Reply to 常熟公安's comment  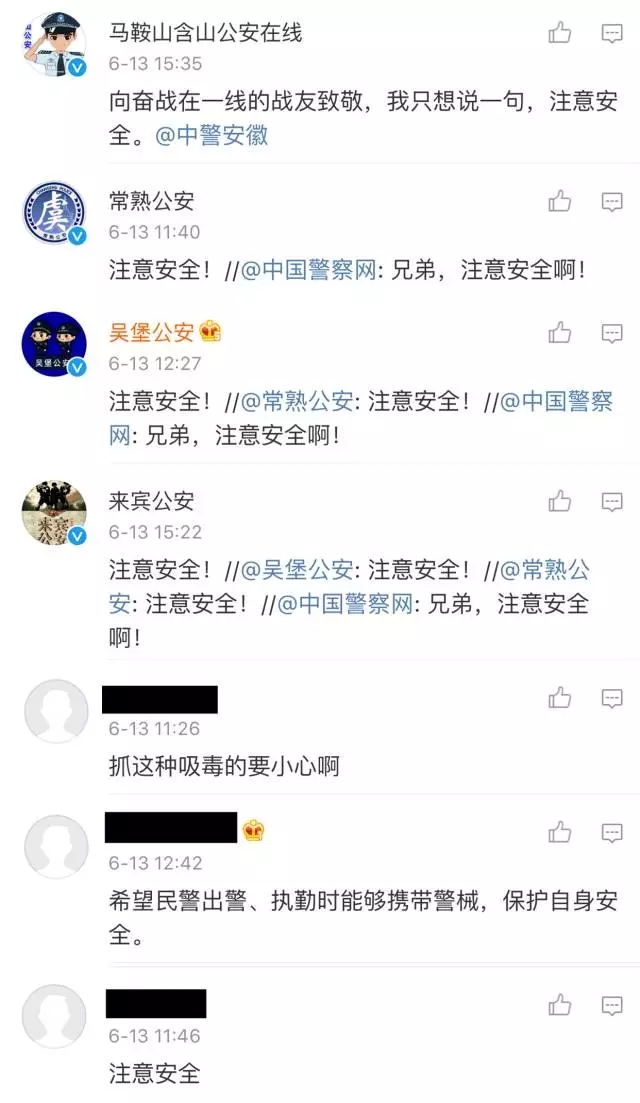tap(612, 201)
